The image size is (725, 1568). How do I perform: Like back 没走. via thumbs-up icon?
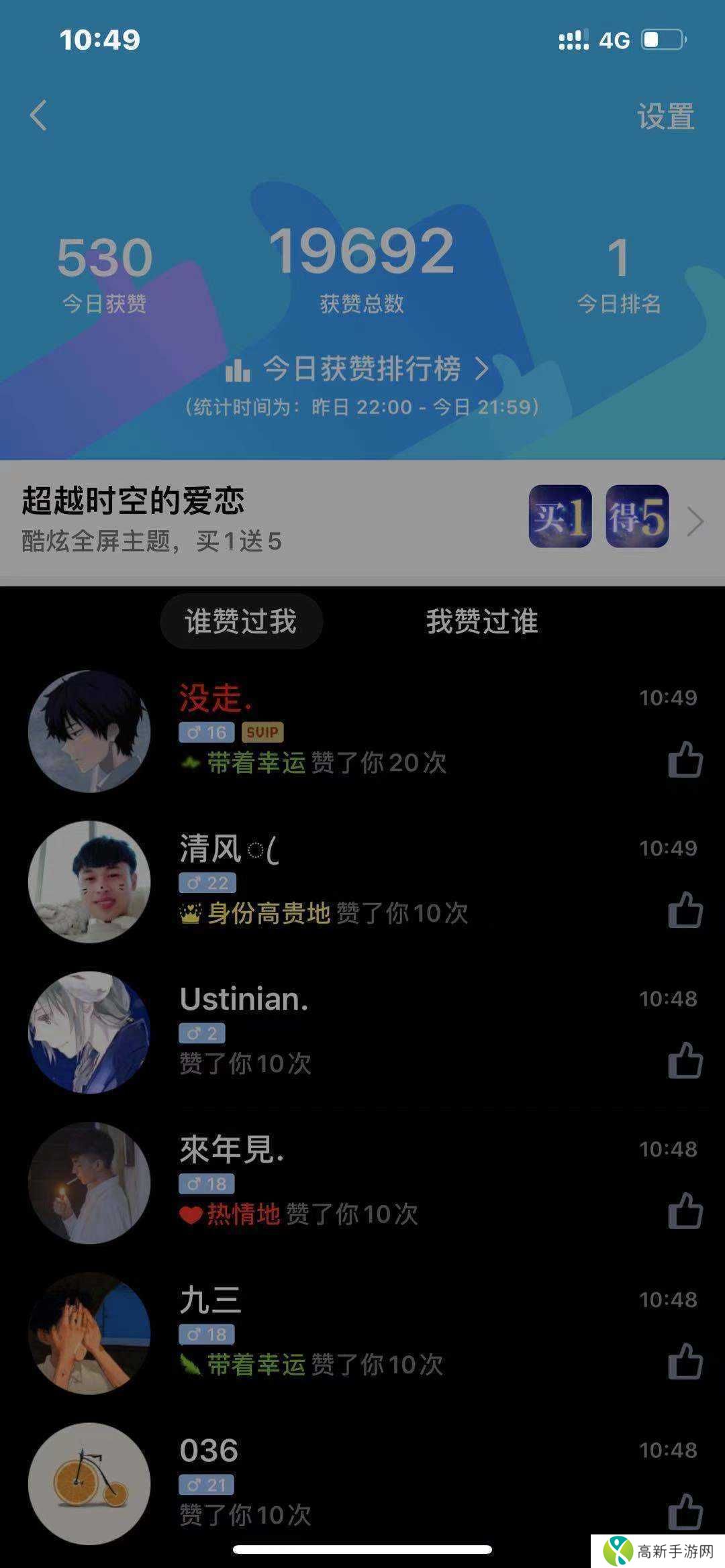coord(686,758)
